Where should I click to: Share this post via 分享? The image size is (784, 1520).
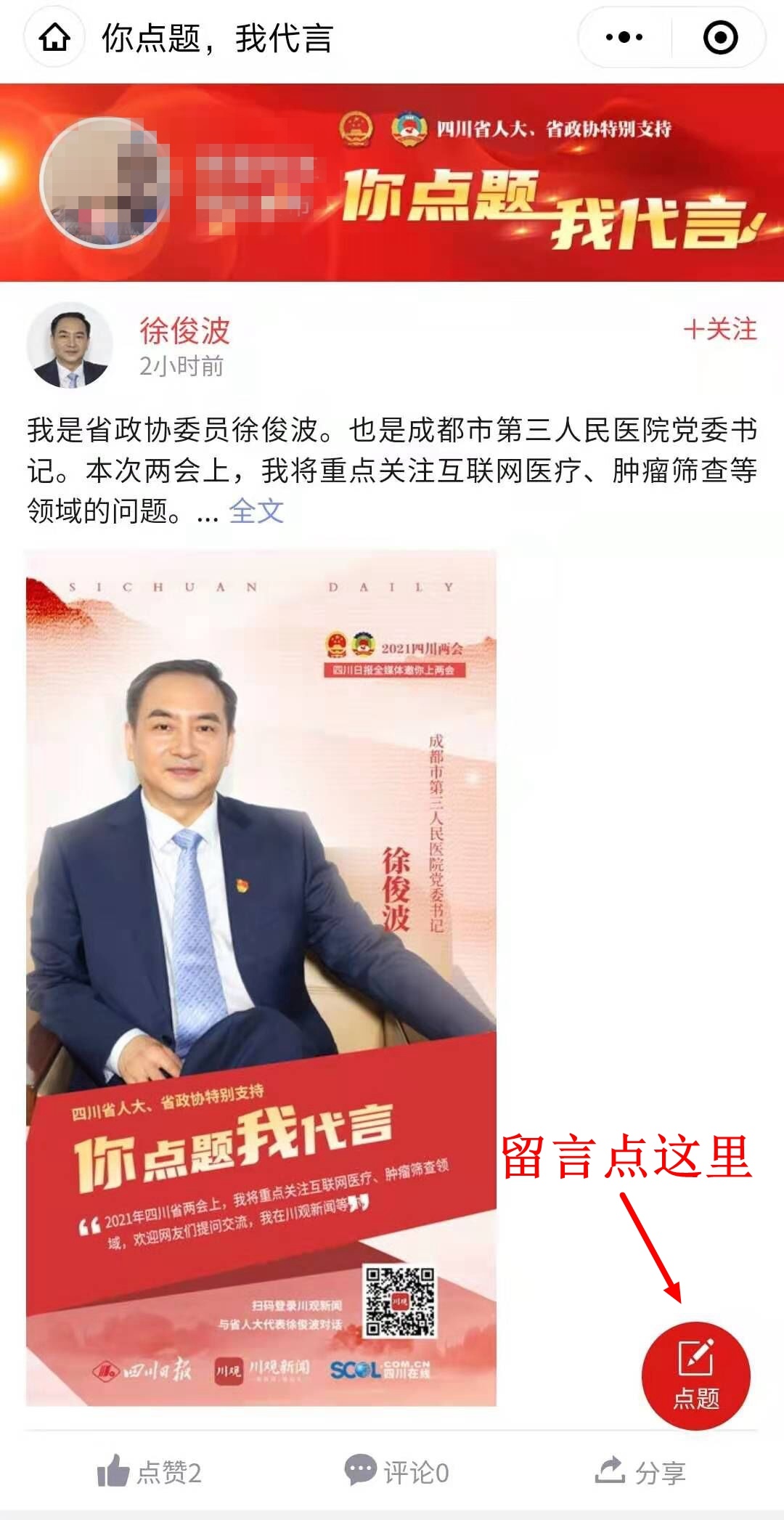pyautogui.click(x=640, y=1472)
